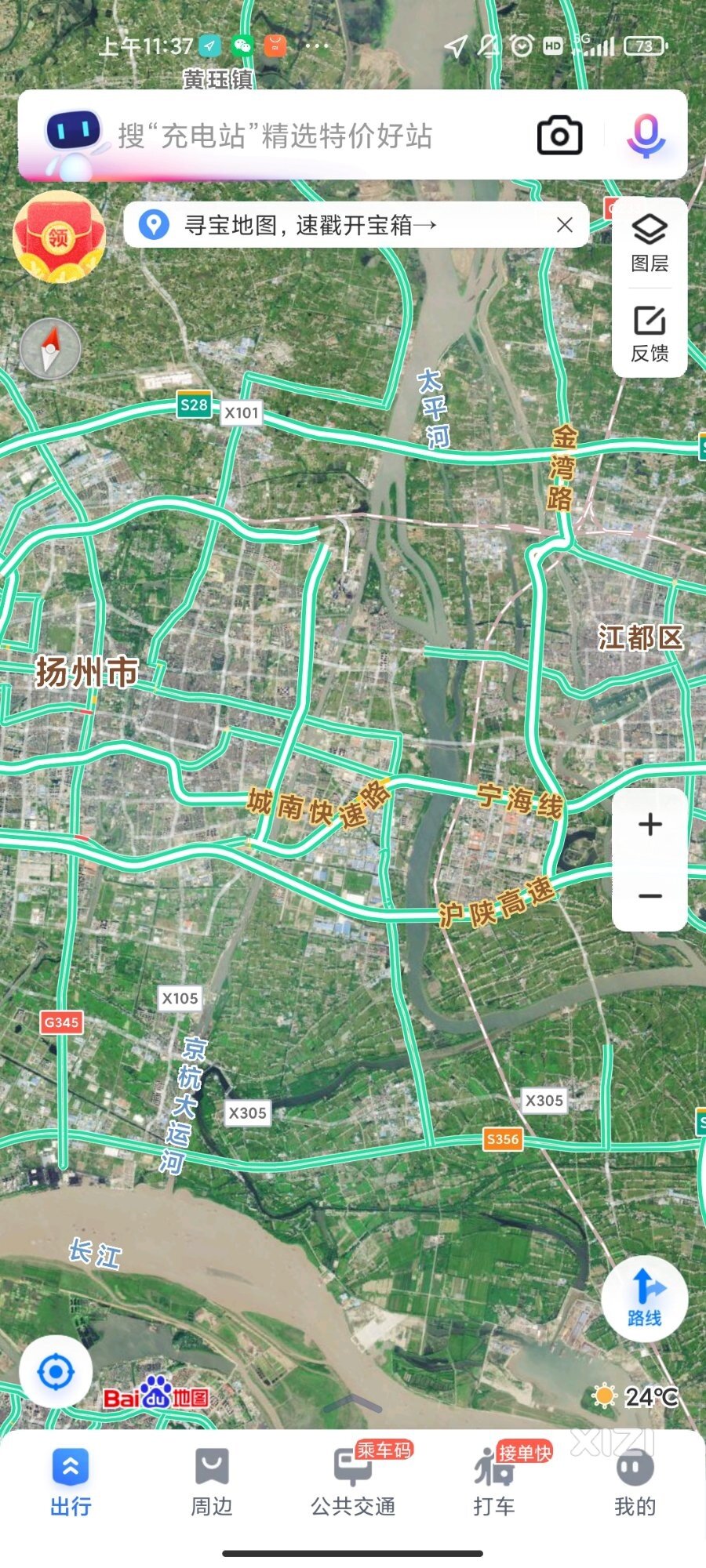Zoom out of the map

click(650, 896)
